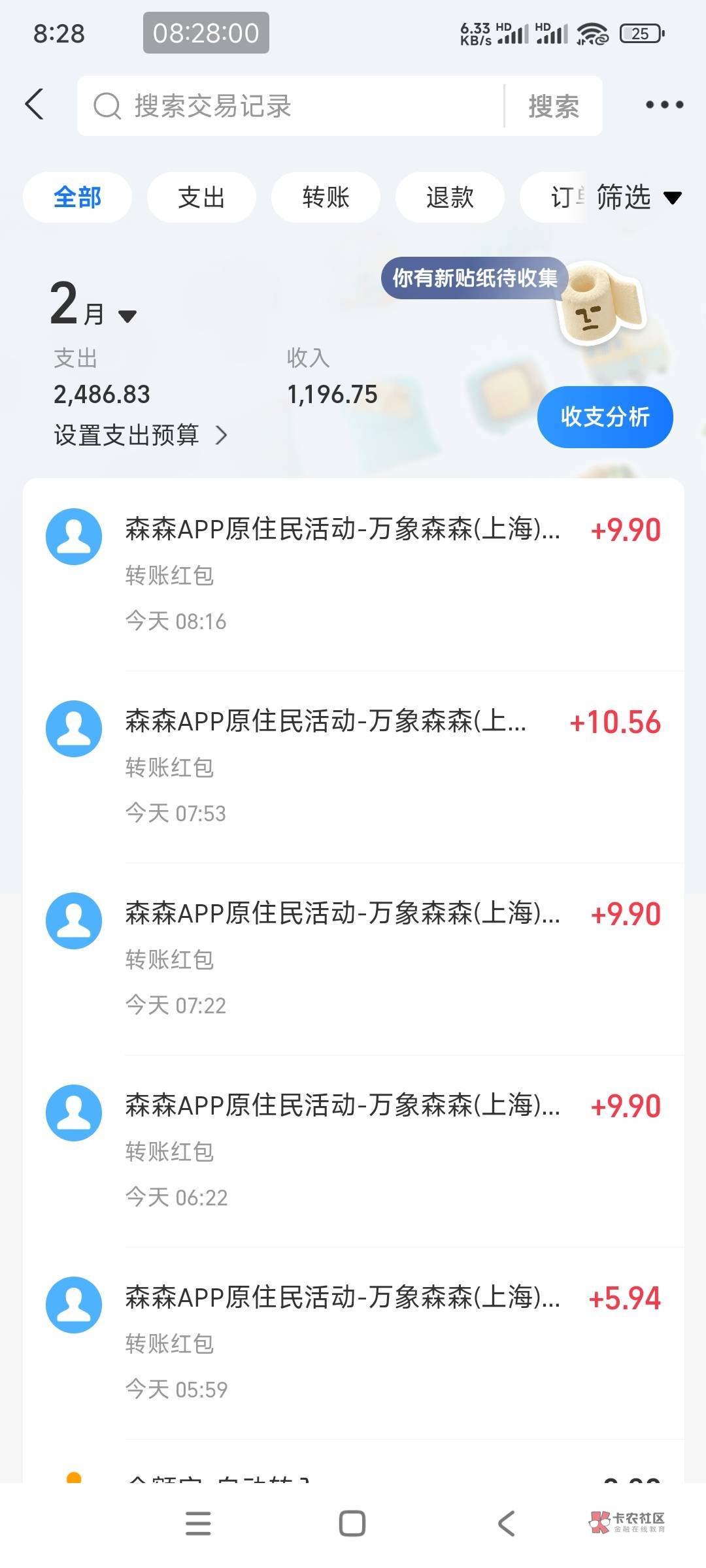Open the three-dot overflow menu
706x1568 pixels.
pyautogui.click(x=664, y=105)
